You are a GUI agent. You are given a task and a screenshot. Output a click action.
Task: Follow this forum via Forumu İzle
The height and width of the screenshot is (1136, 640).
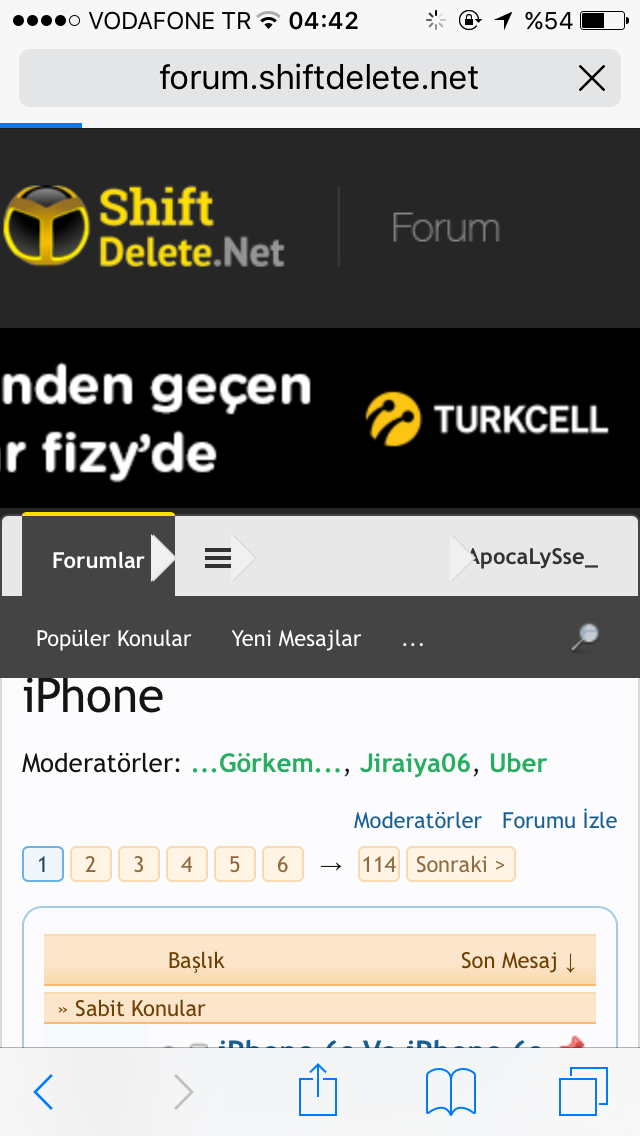[x=559, y=820]
